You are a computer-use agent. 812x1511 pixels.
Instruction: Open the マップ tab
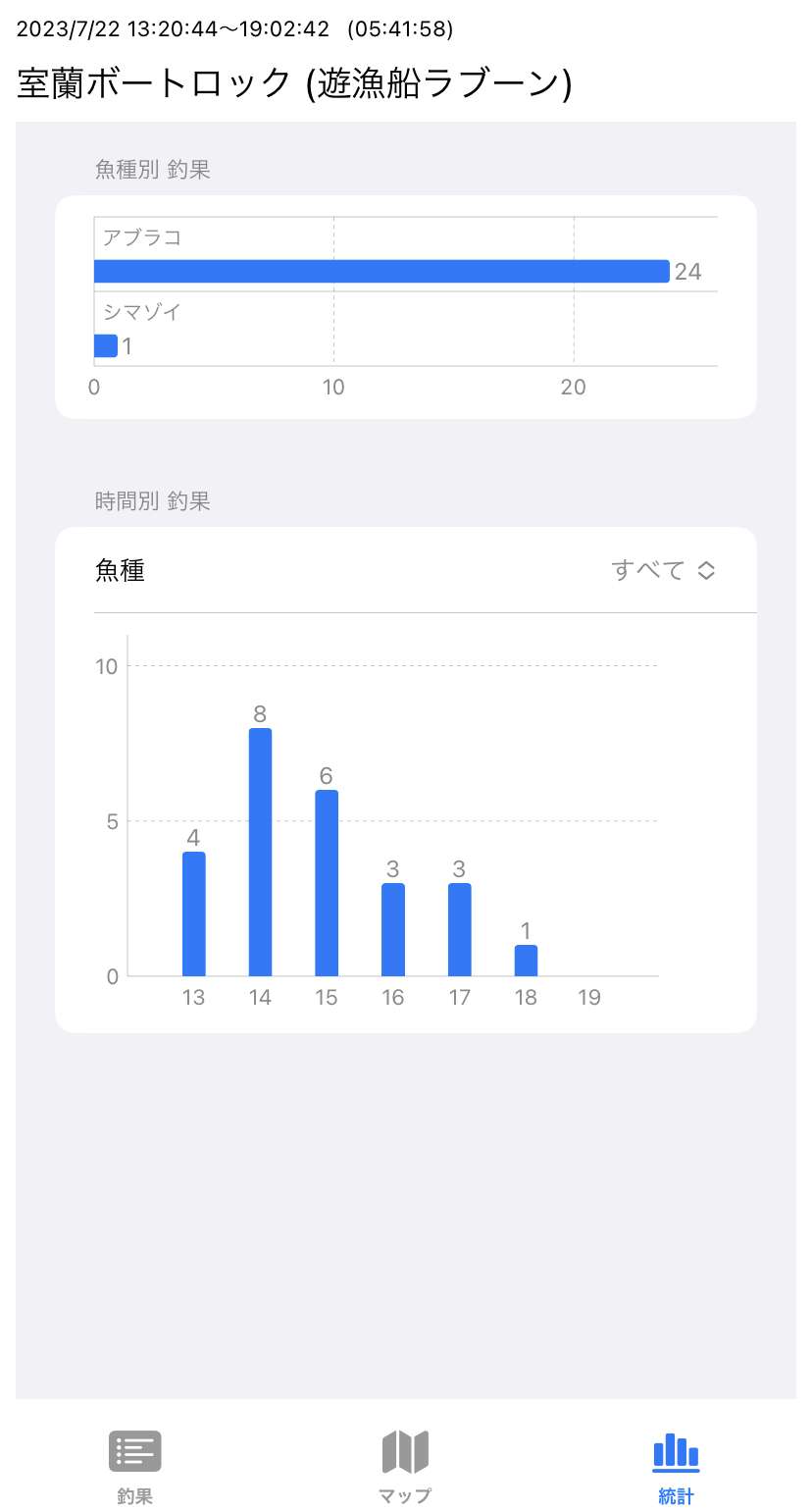(405, 1467)
